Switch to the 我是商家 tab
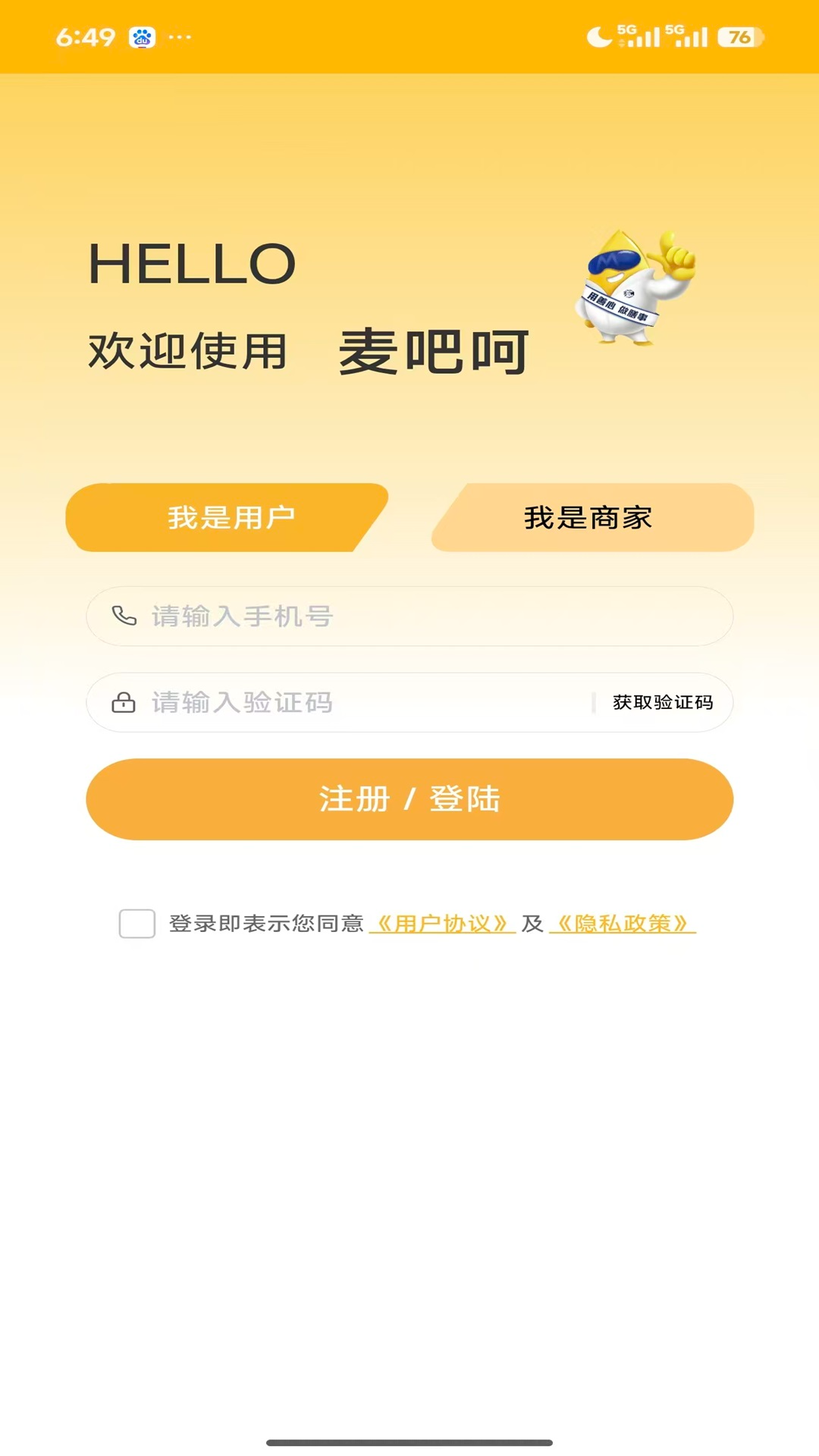The width and height of the screenshot is (819, 1456). [591, 517]
